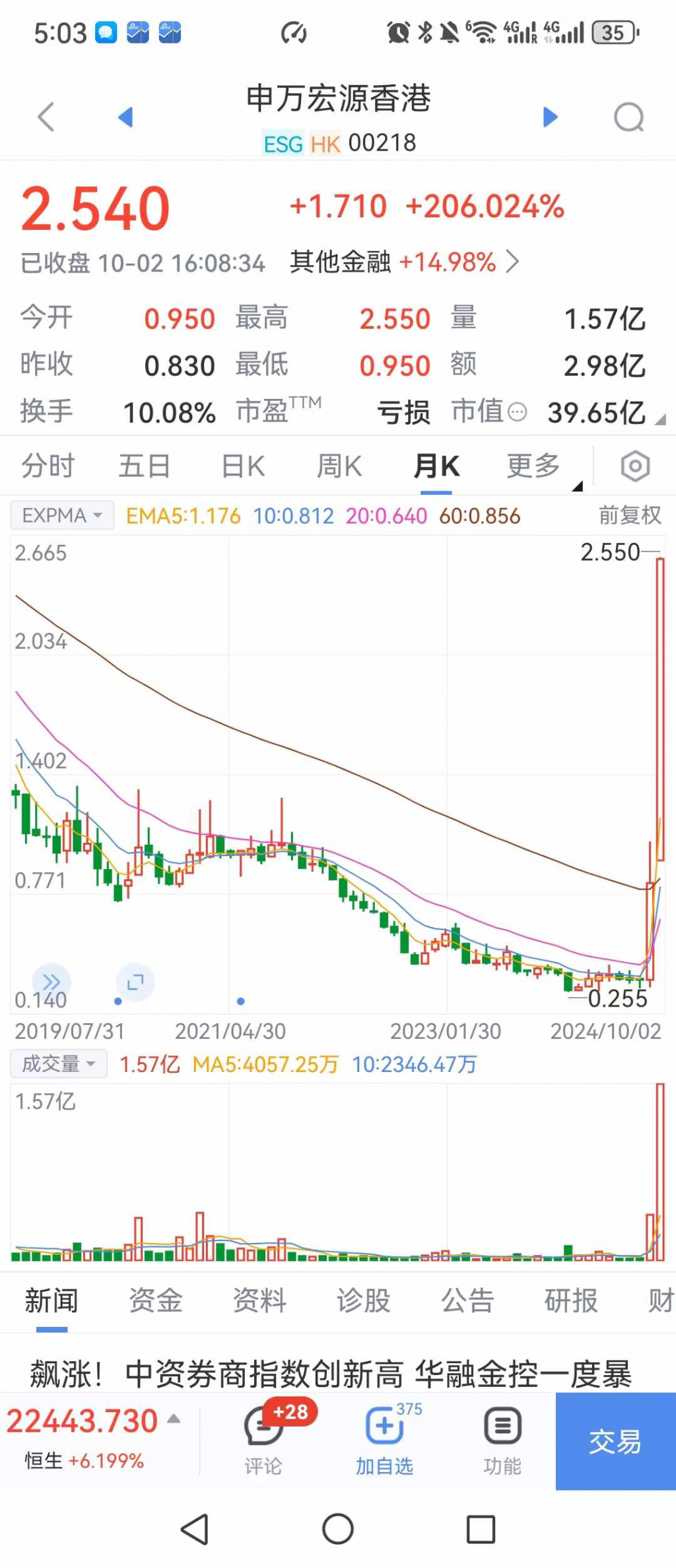Switch to the 公告 tab
Viewport: 676px width, 1568px height.
tap(467, 1300)
